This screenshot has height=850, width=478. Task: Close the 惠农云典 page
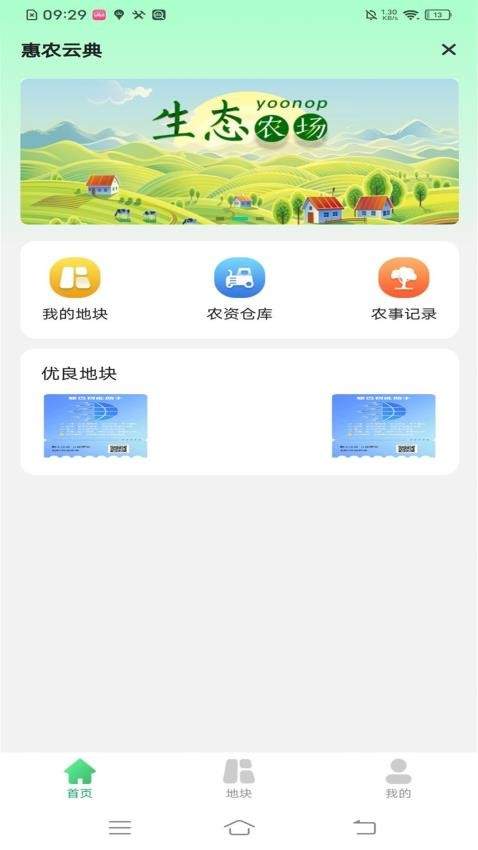pos(448,50)
